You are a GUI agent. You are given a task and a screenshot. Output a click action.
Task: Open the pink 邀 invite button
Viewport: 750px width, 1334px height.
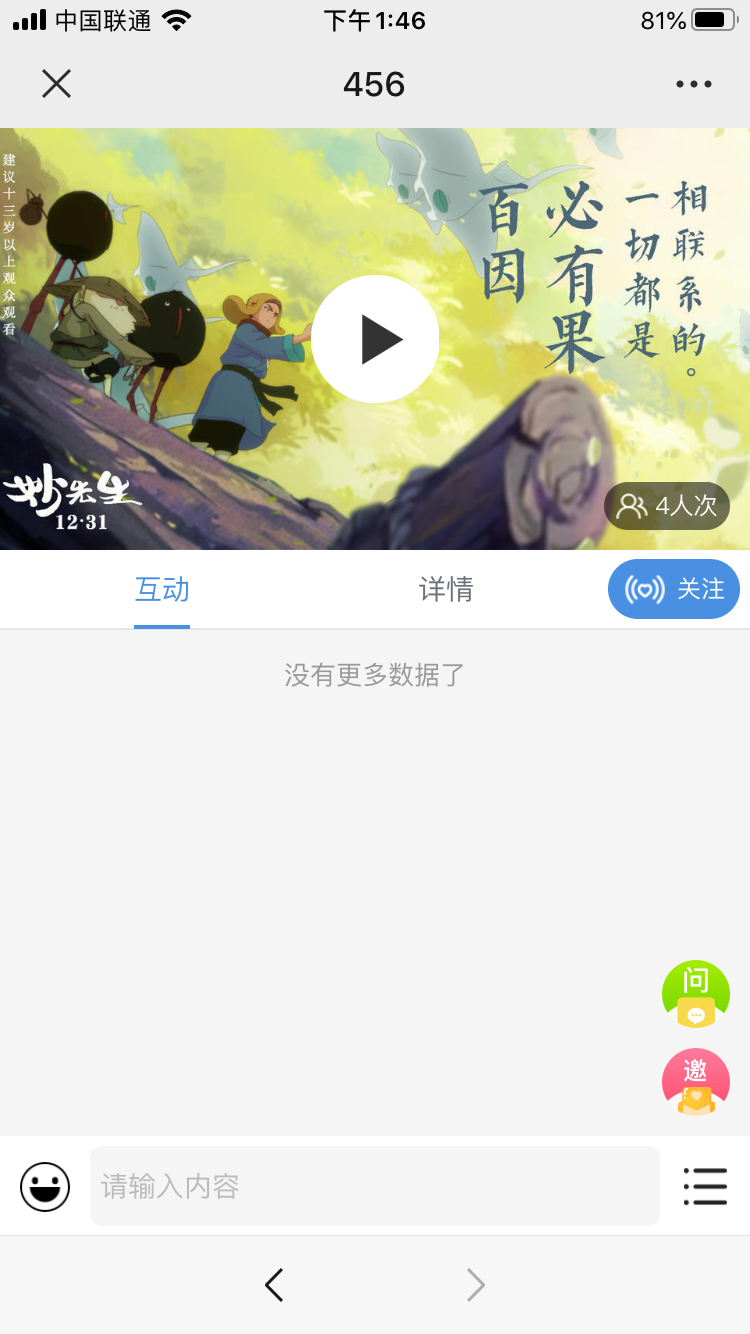pyautogui.click(x=696, y=1082)
